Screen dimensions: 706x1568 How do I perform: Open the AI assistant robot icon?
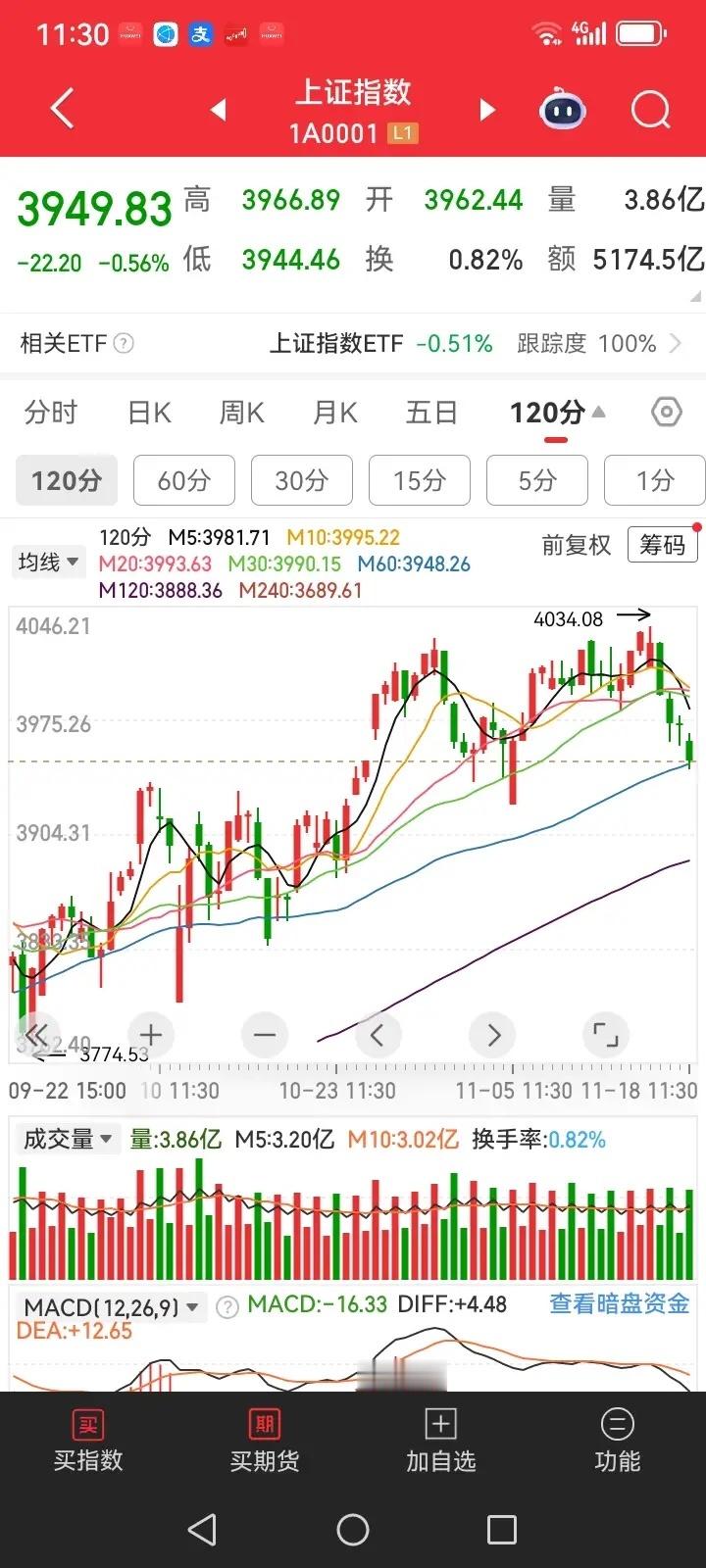point(561,109)
